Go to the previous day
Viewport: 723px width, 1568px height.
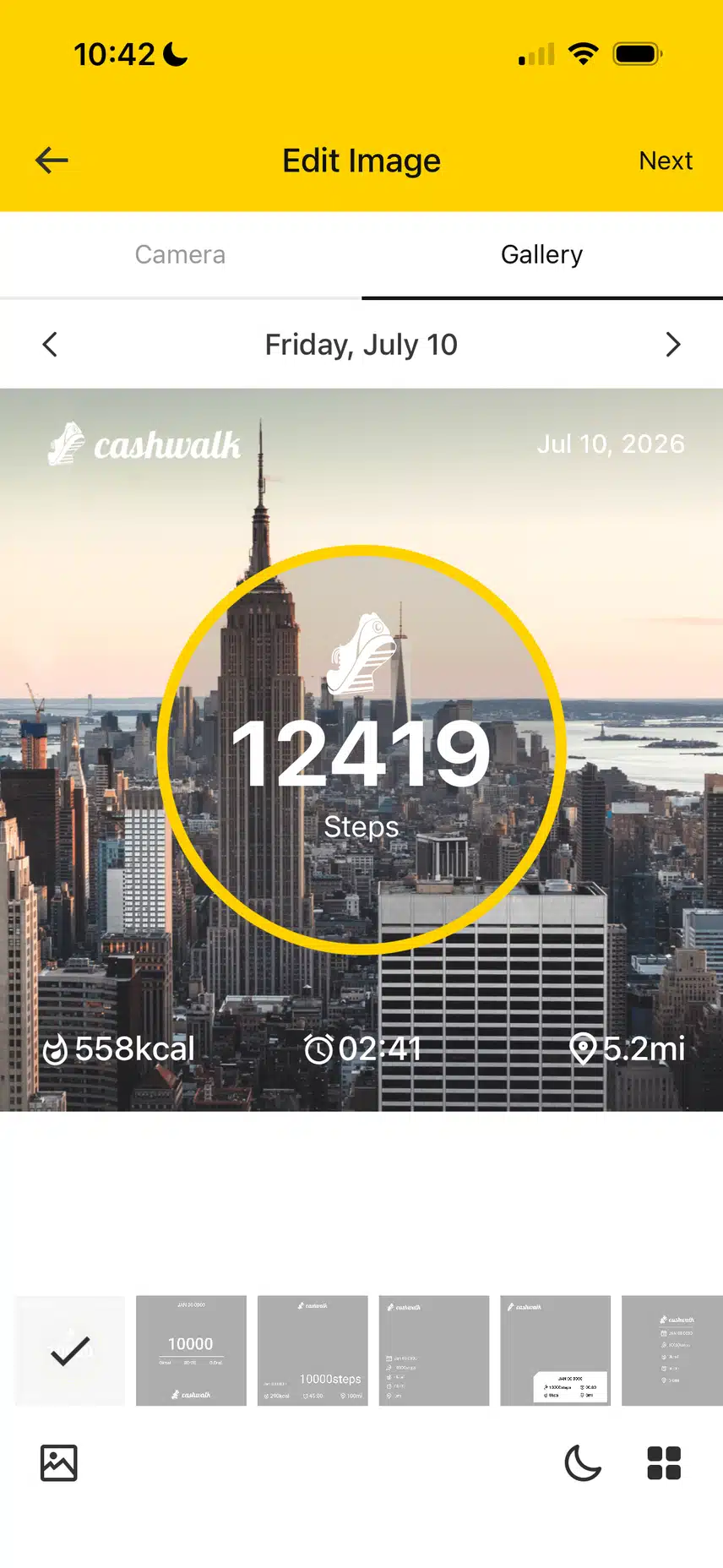(50, 345)
